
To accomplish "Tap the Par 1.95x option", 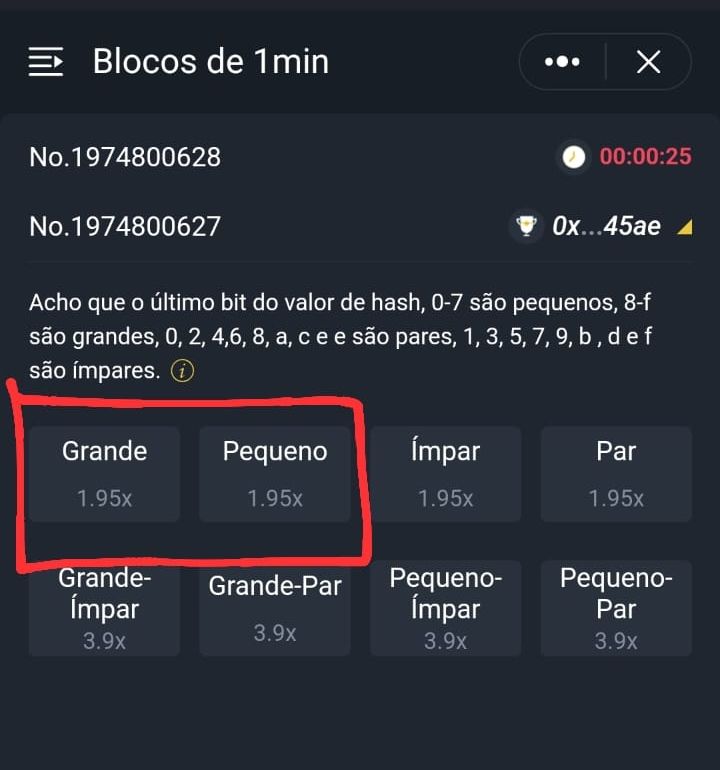I will coord(616,473).
